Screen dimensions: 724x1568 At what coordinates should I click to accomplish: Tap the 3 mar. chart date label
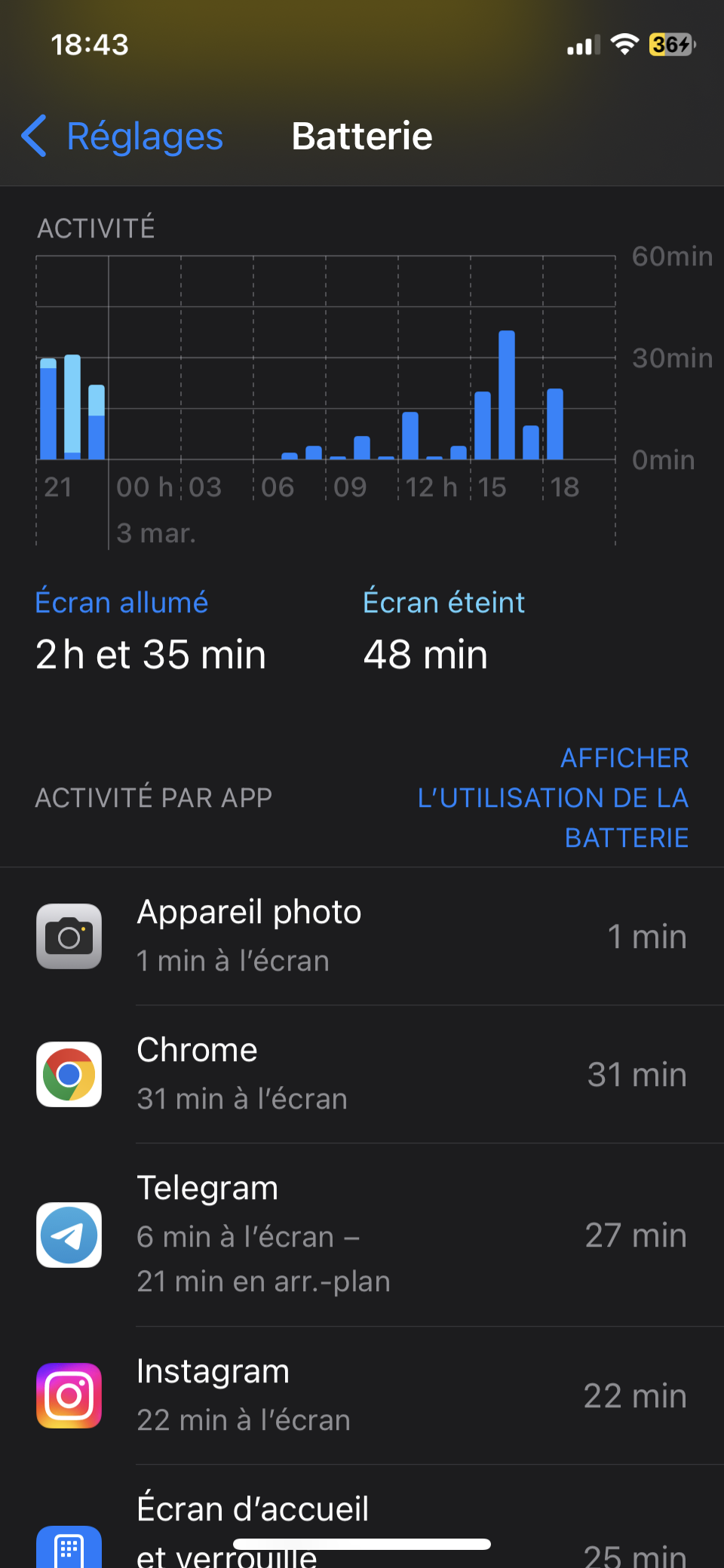point(155,532)
